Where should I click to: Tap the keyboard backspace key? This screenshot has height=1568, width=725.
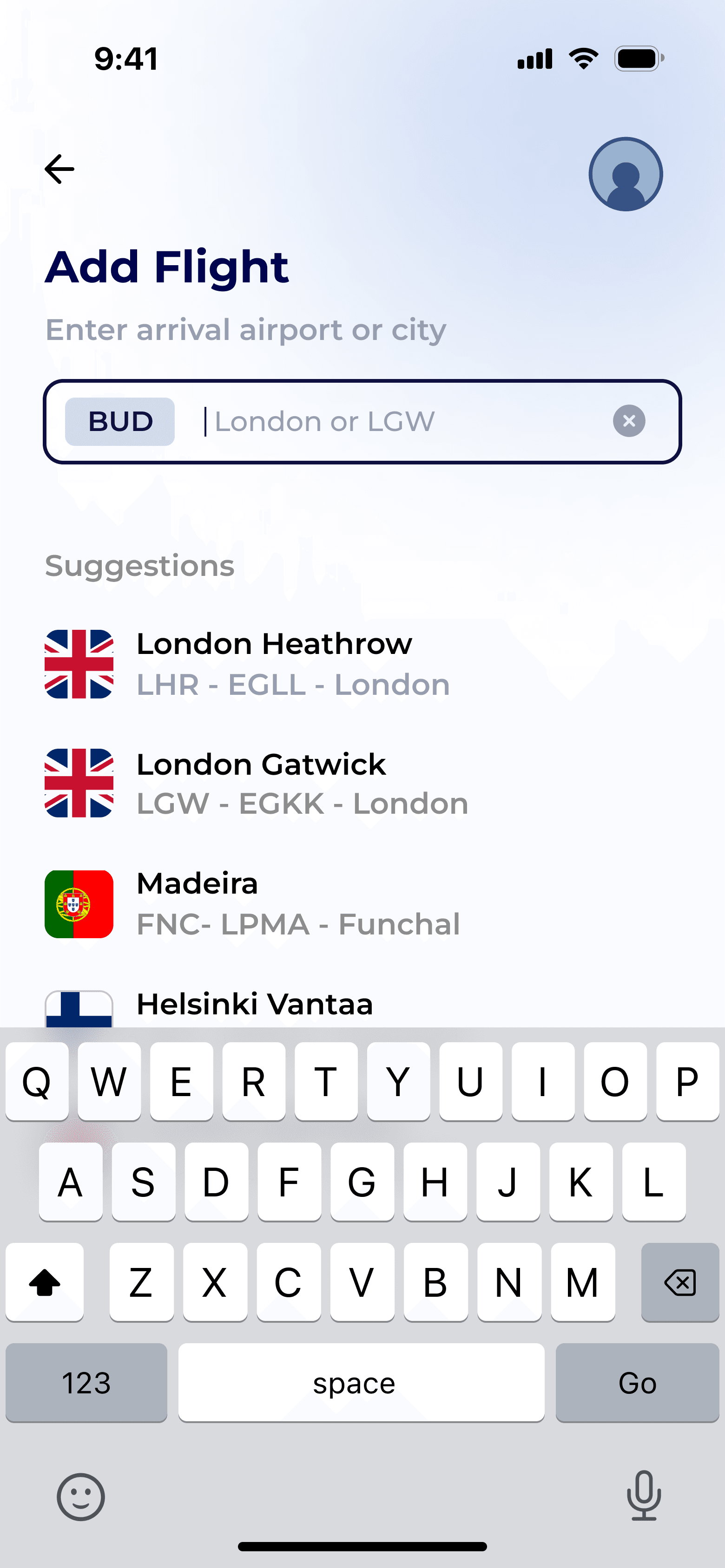(680, 1282)
